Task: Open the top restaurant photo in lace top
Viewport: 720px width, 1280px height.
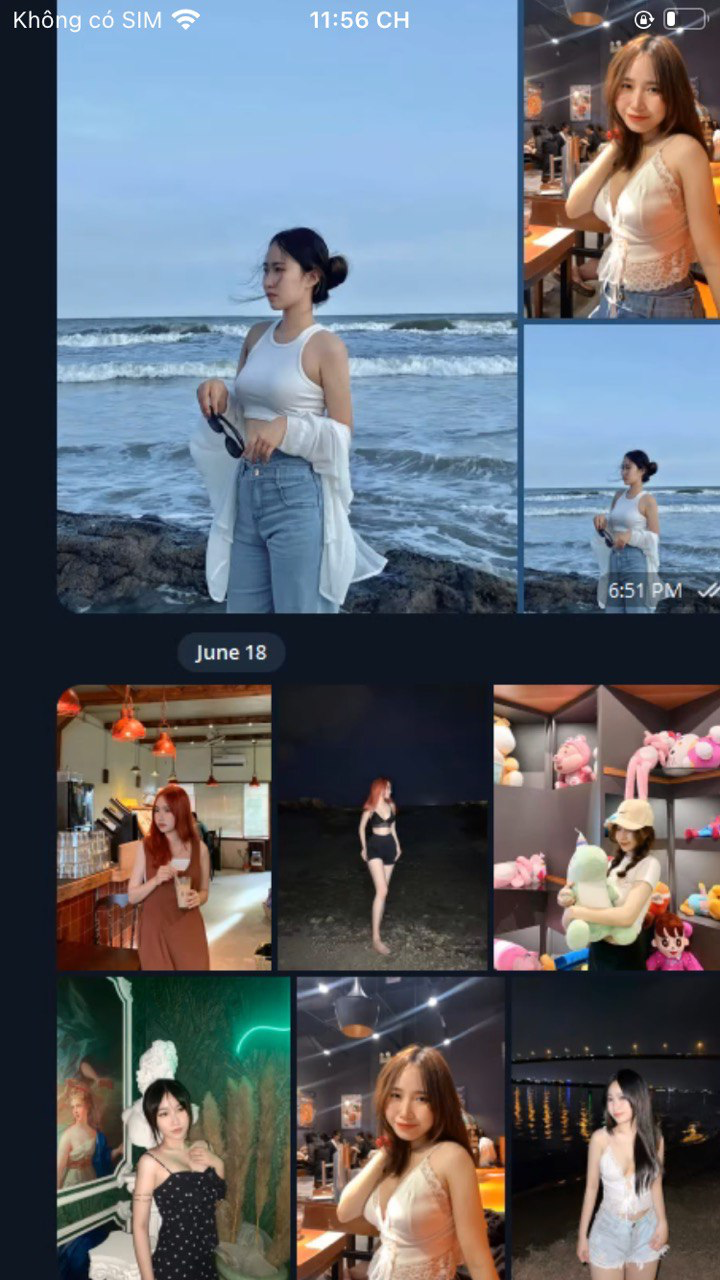Action: click(622, 160)
